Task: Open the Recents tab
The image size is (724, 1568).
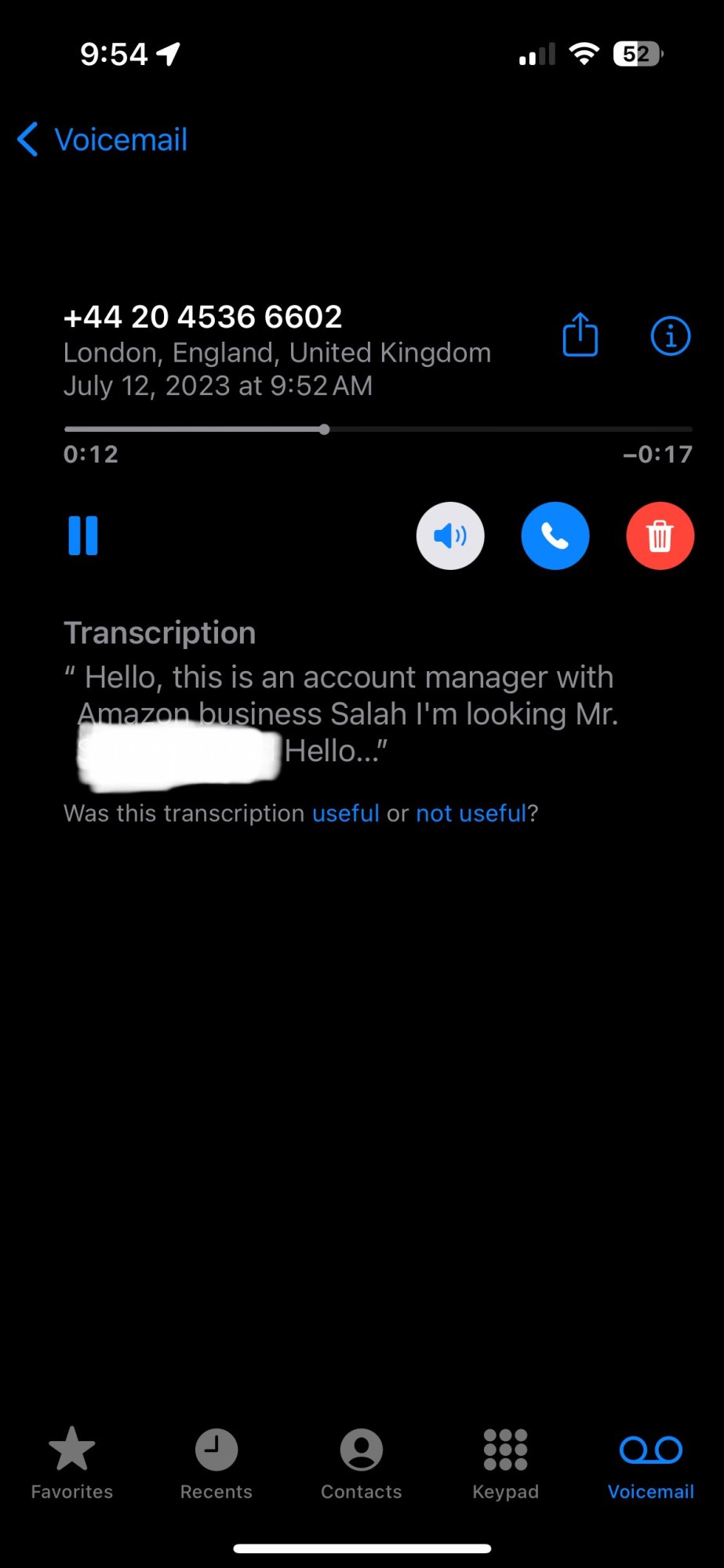Action: coord(216,1463)
